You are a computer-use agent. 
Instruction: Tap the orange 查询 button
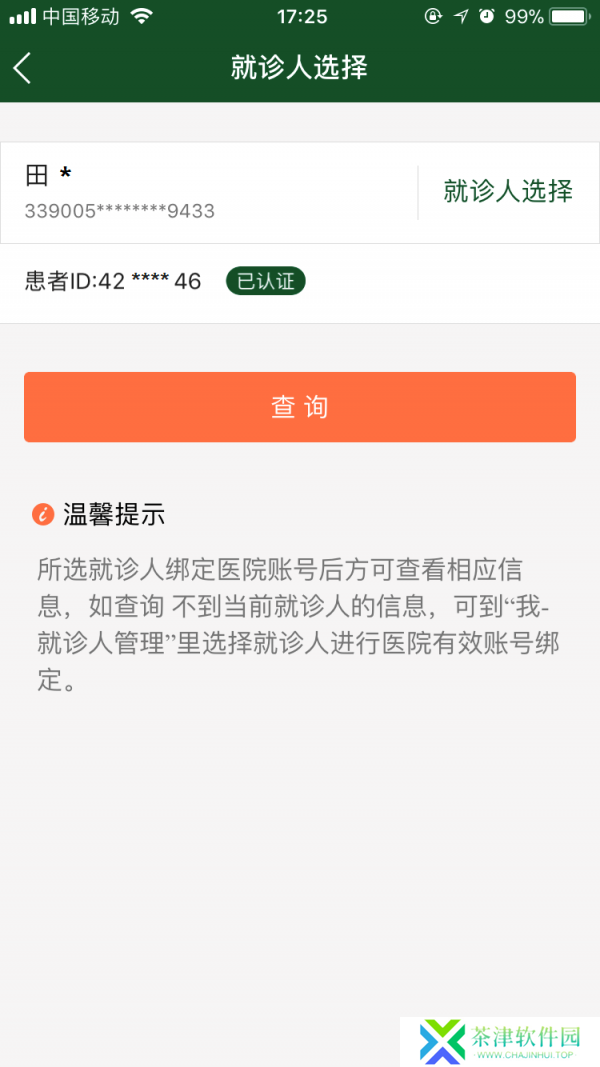[x=300, y=407]
